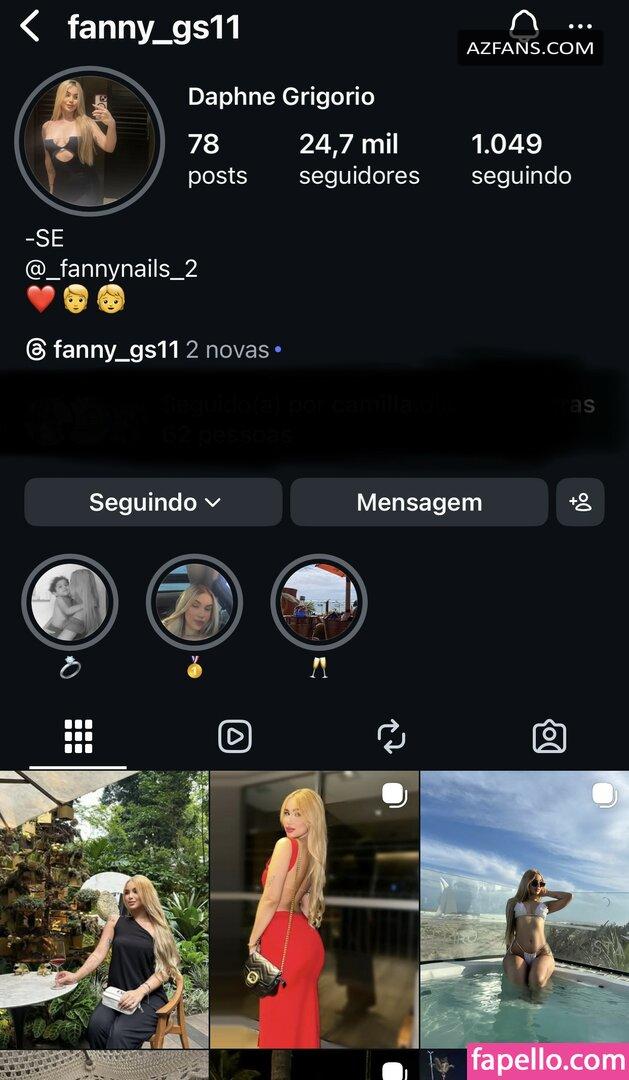
Task: View the 1.049 seguindo list
Action: (520, 160)
